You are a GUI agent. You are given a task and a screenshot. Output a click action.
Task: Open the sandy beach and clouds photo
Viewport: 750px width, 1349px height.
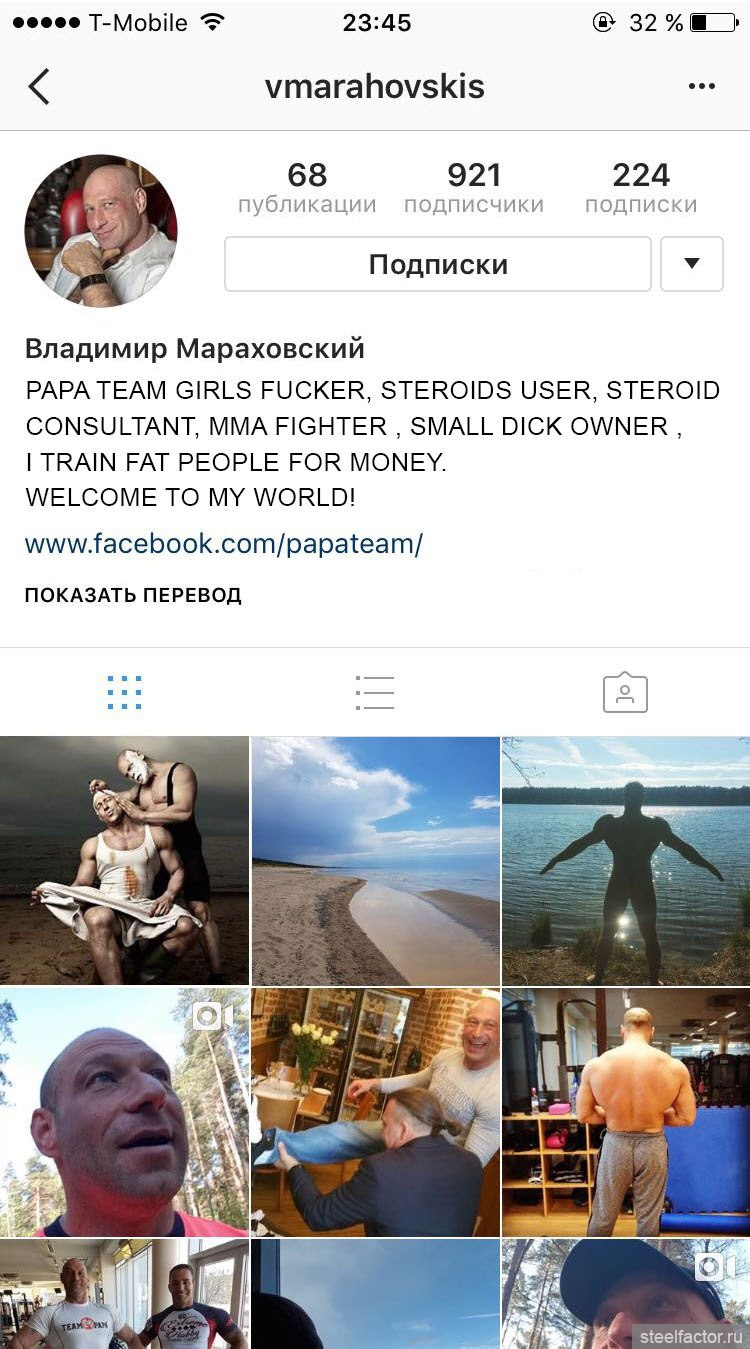click(375, 861)
